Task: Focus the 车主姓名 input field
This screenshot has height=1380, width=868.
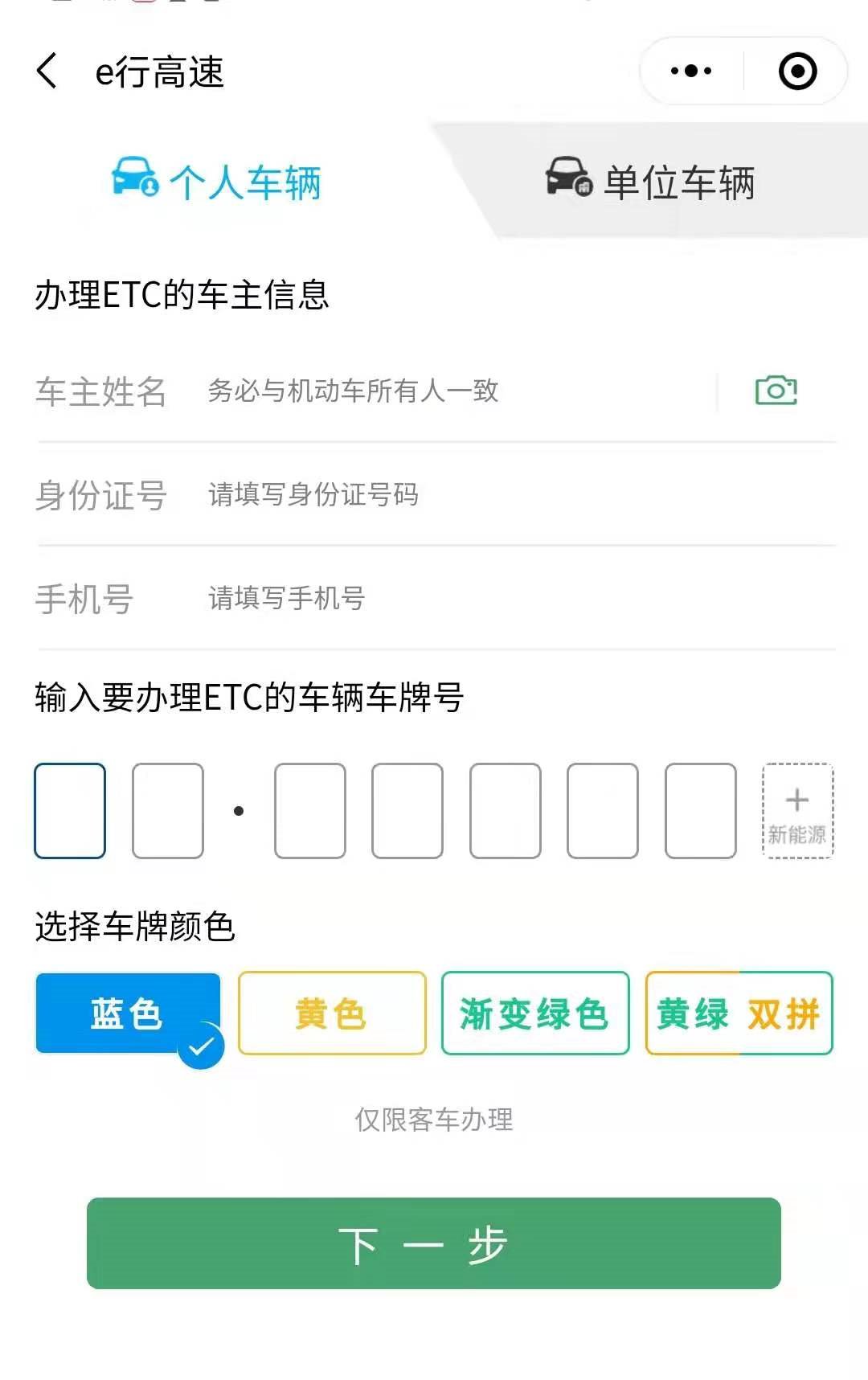Action: coord(450,391)
